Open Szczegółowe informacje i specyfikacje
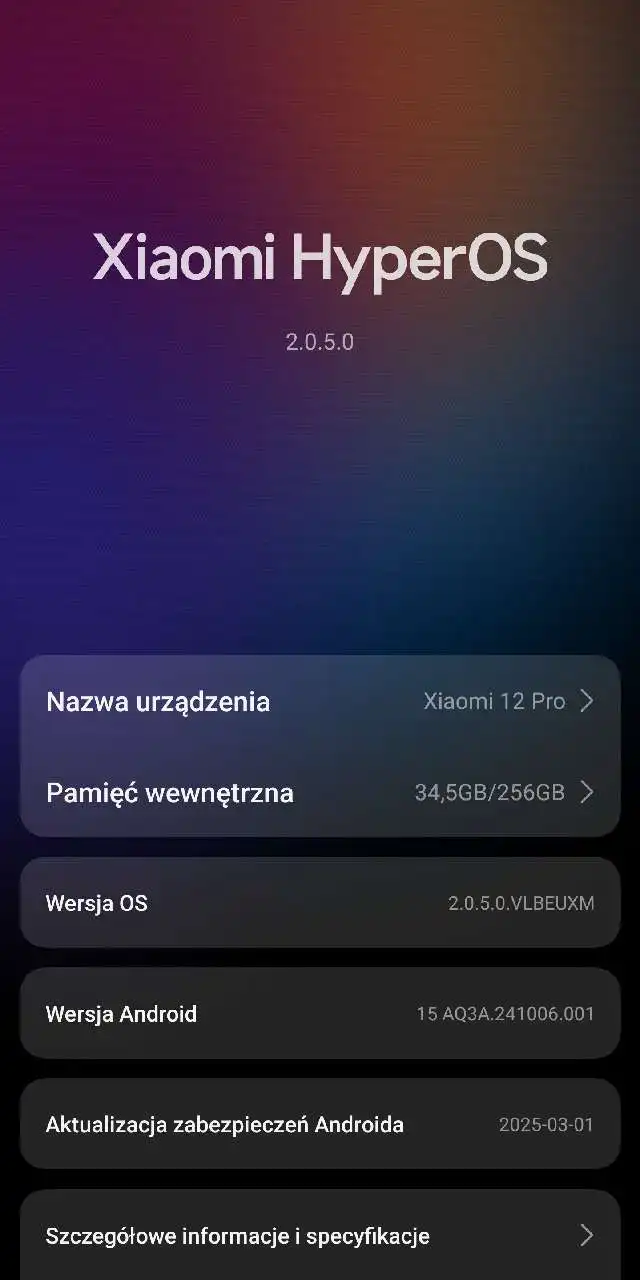The width and height of the screenshot is (640, 1280). click(x=320, y=1236)
